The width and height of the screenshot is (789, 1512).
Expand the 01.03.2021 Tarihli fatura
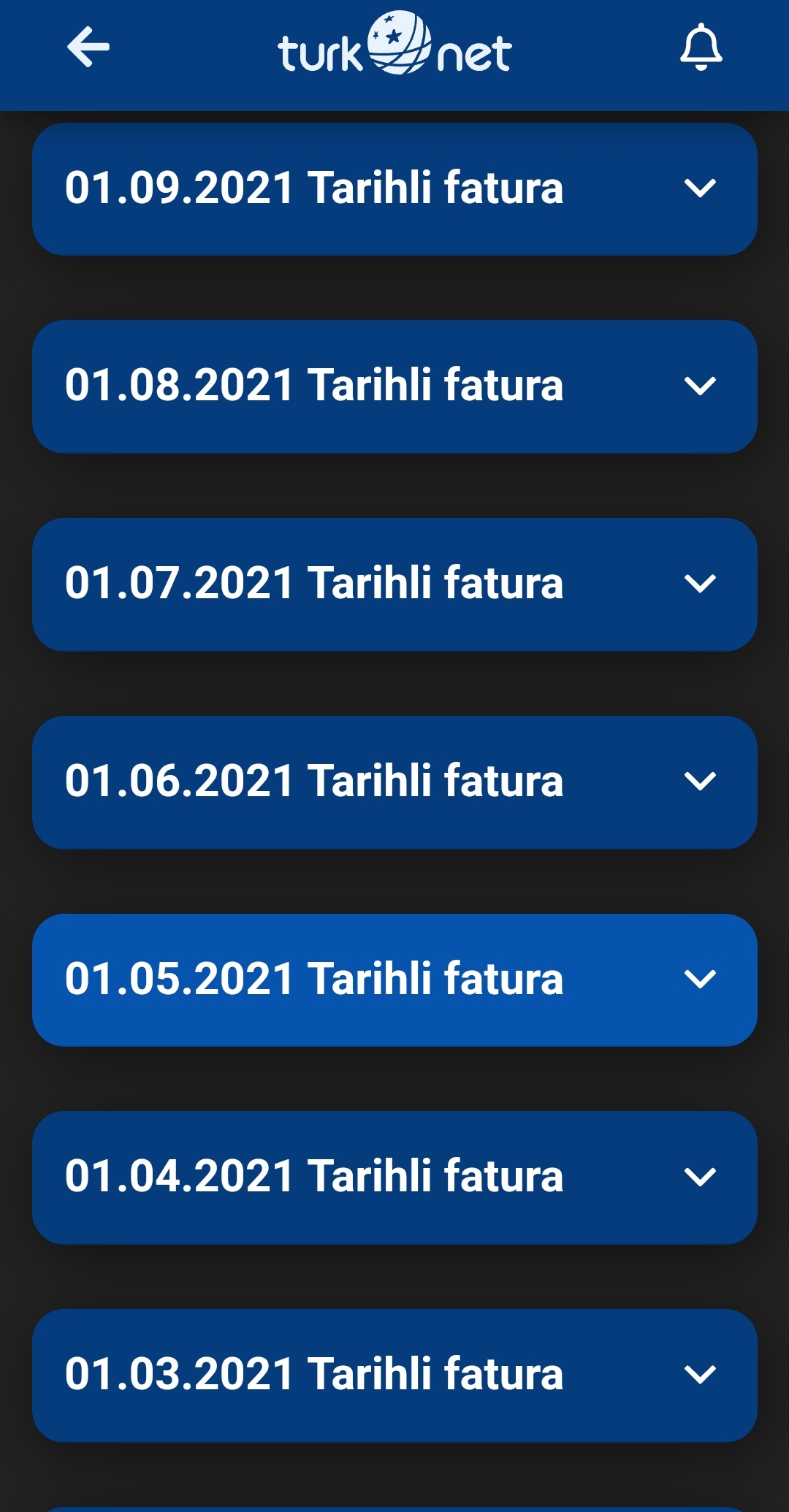394,1375
